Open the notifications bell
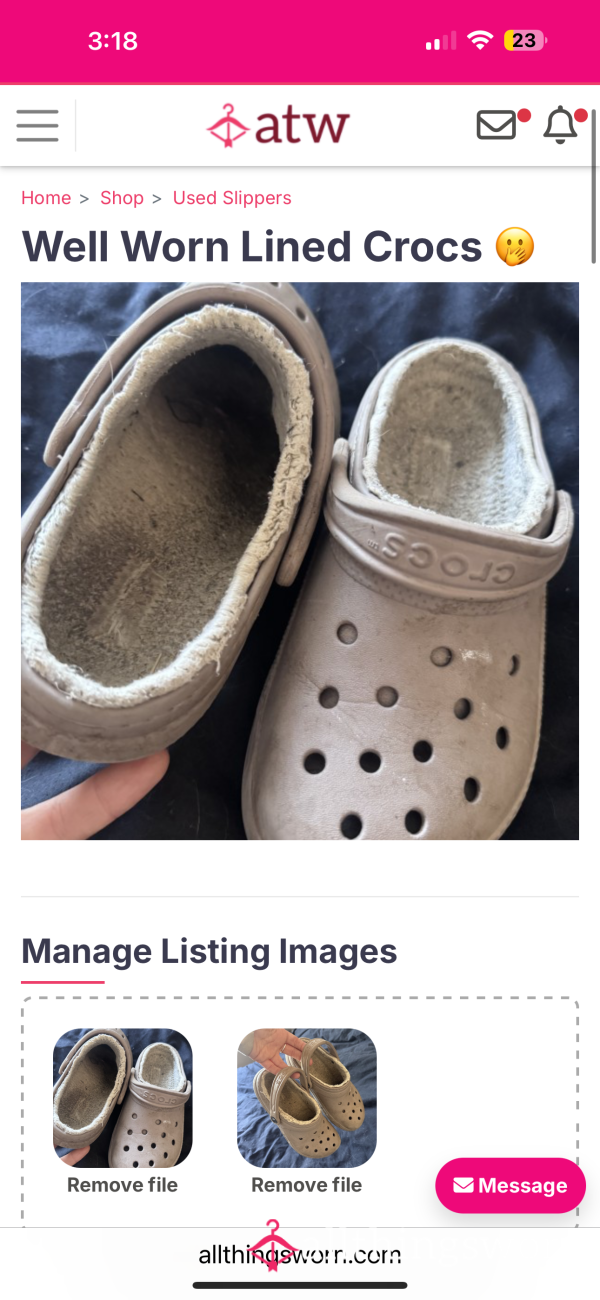 [x=562, y=126]
